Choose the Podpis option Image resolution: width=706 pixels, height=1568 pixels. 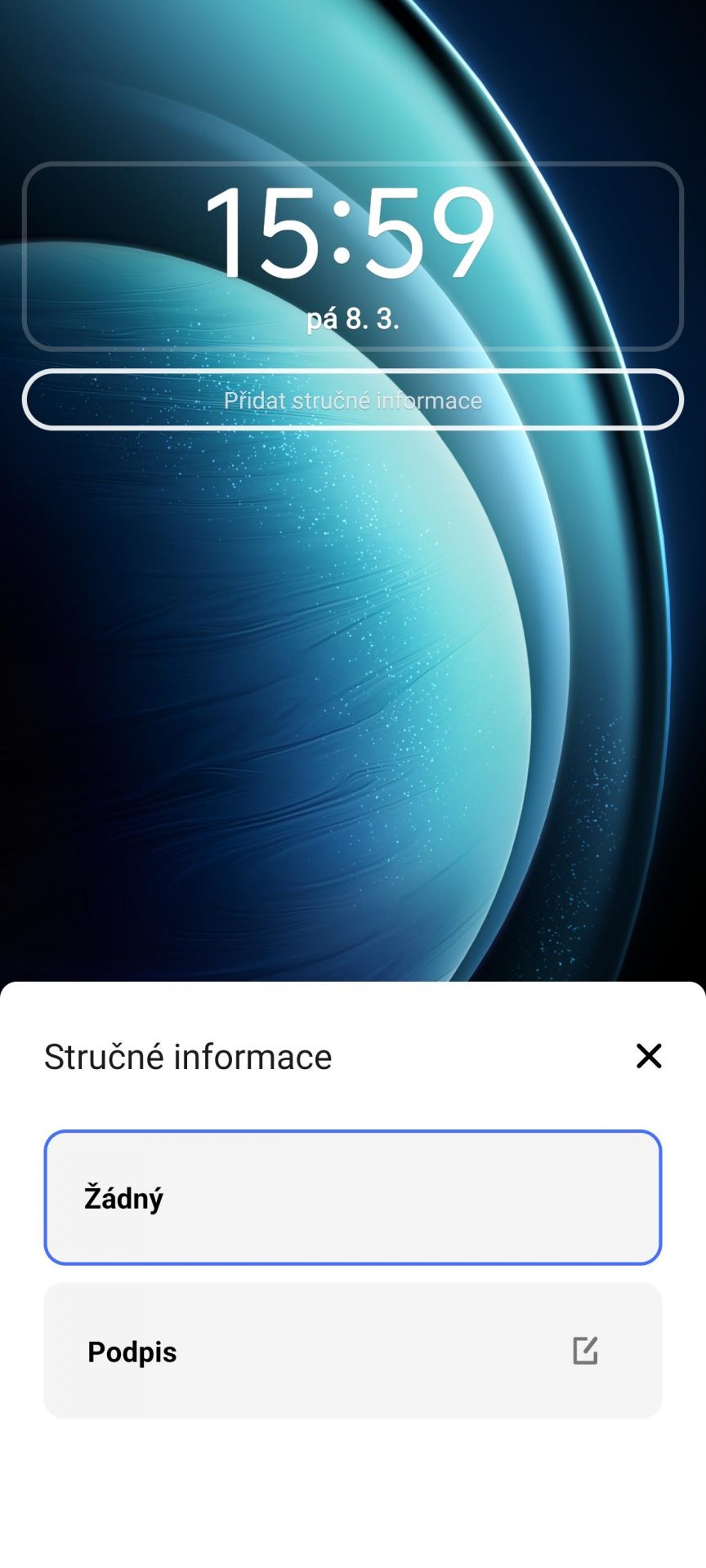[x=353, y=1351]
